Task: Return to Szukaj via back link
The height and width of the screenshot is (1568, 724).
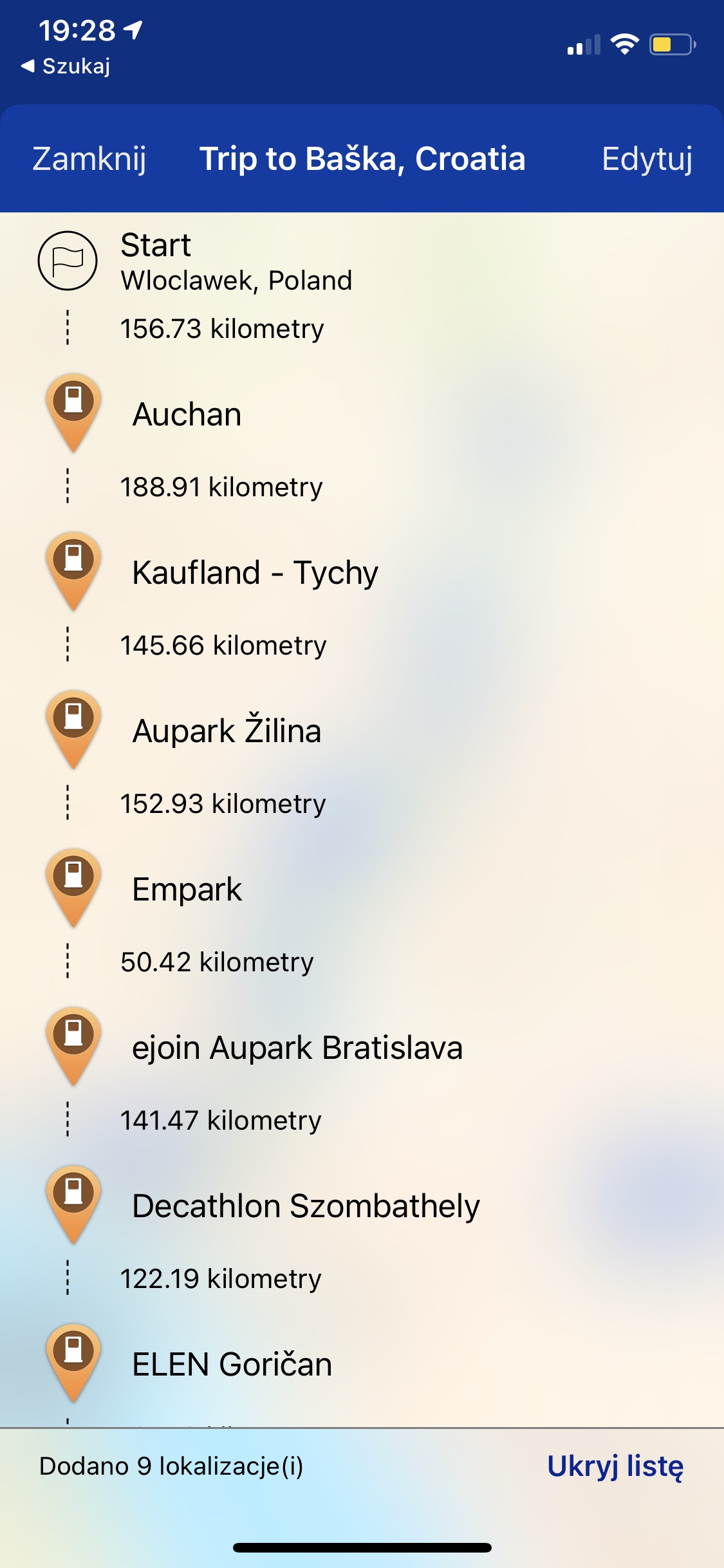Action: [x=66, y=66]
